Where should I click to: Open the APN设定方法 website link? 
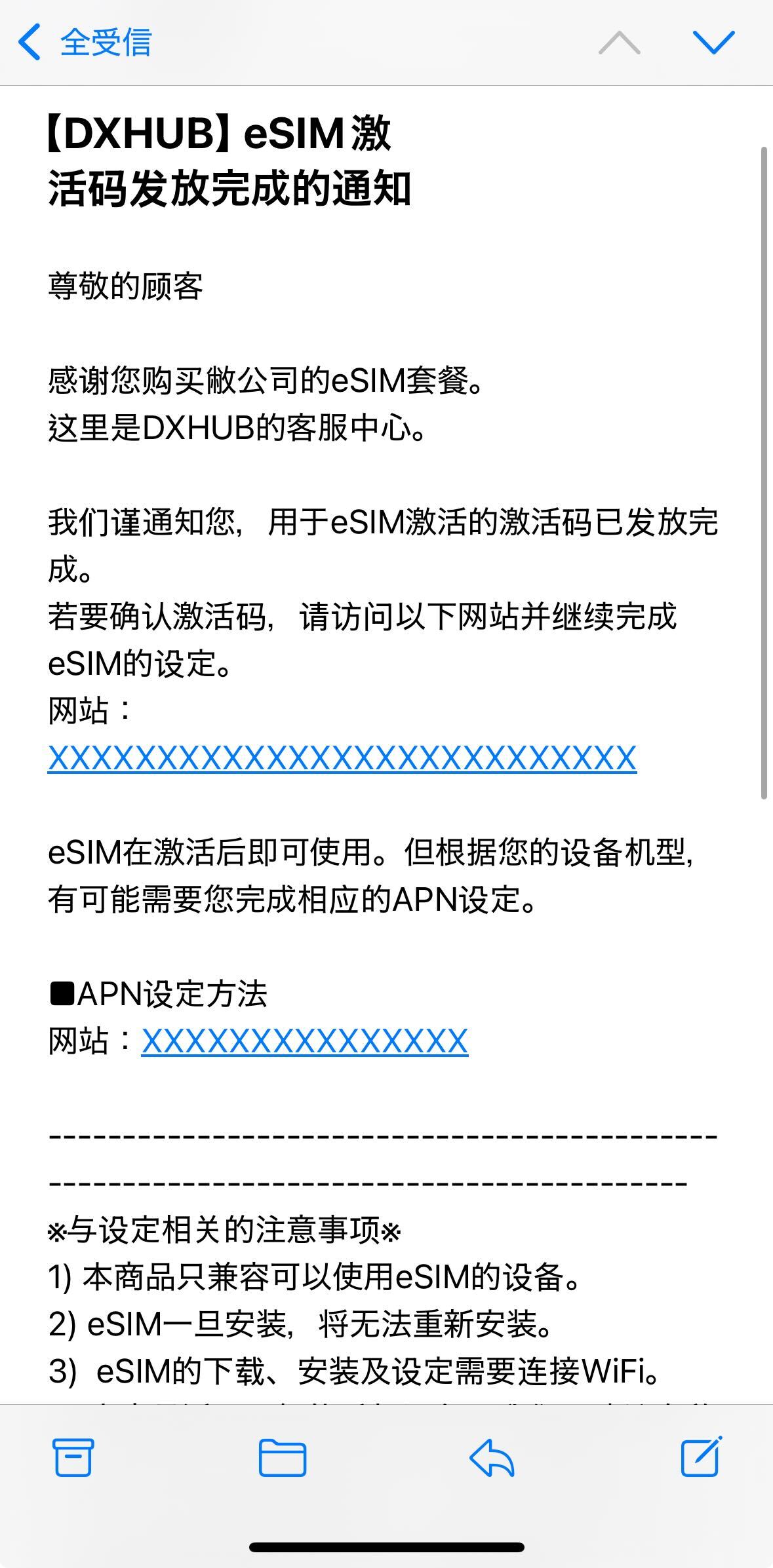pyautogui.click(x=305, y=1041)
